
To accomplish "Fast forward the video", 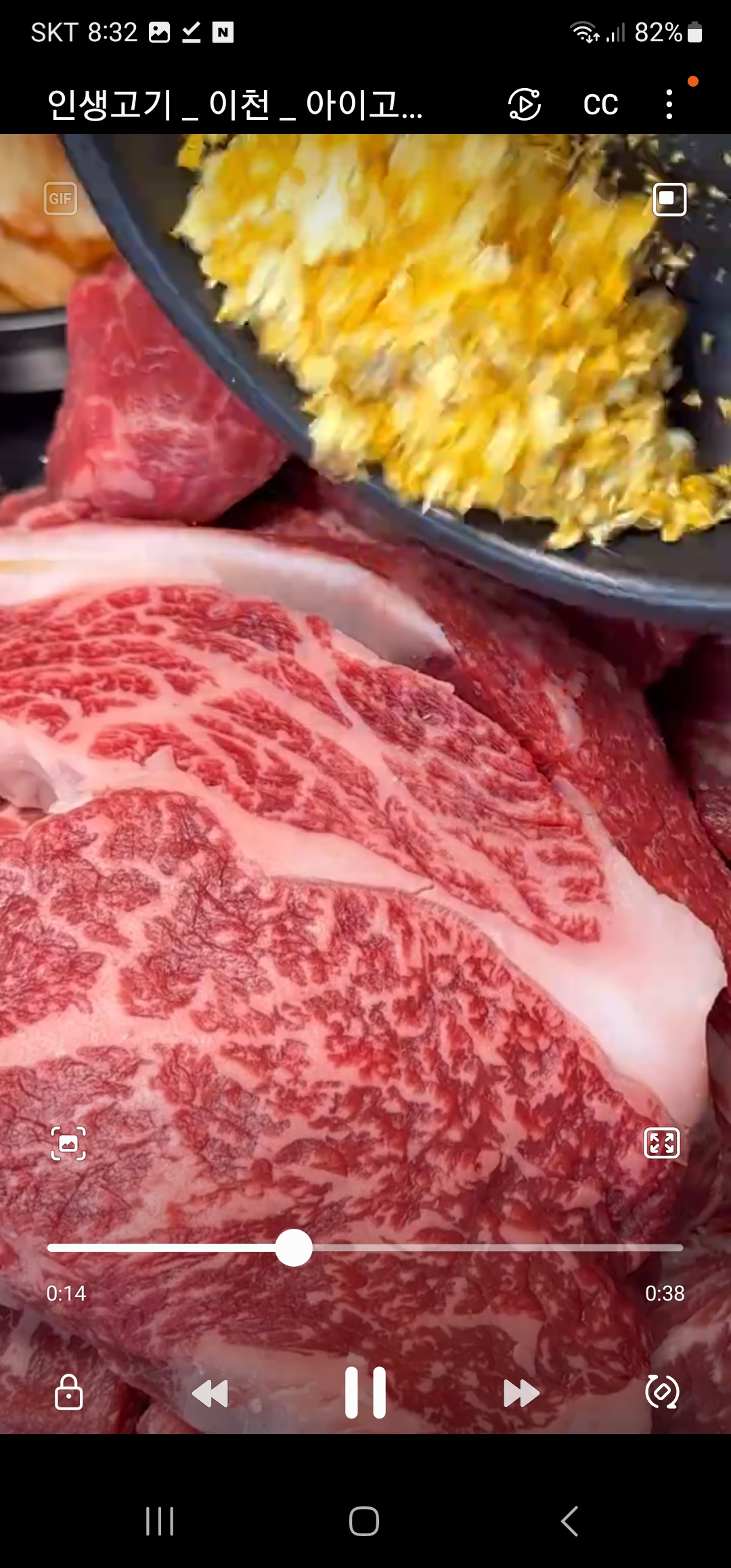I will pos(521,1393).
